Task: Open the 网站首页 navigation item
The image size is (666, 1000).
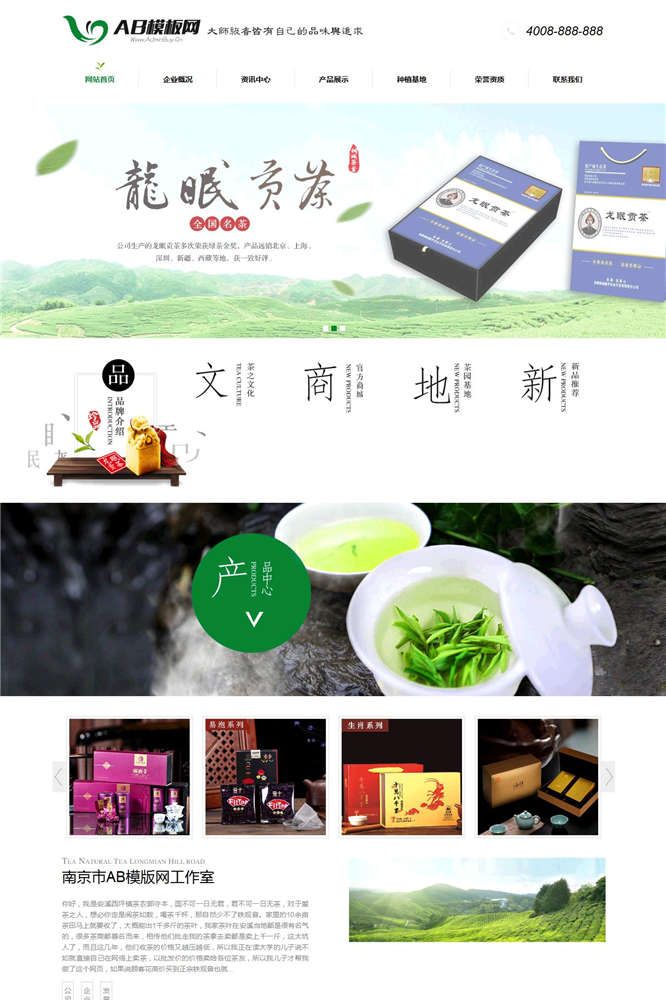Action: [x=99, y=79]
